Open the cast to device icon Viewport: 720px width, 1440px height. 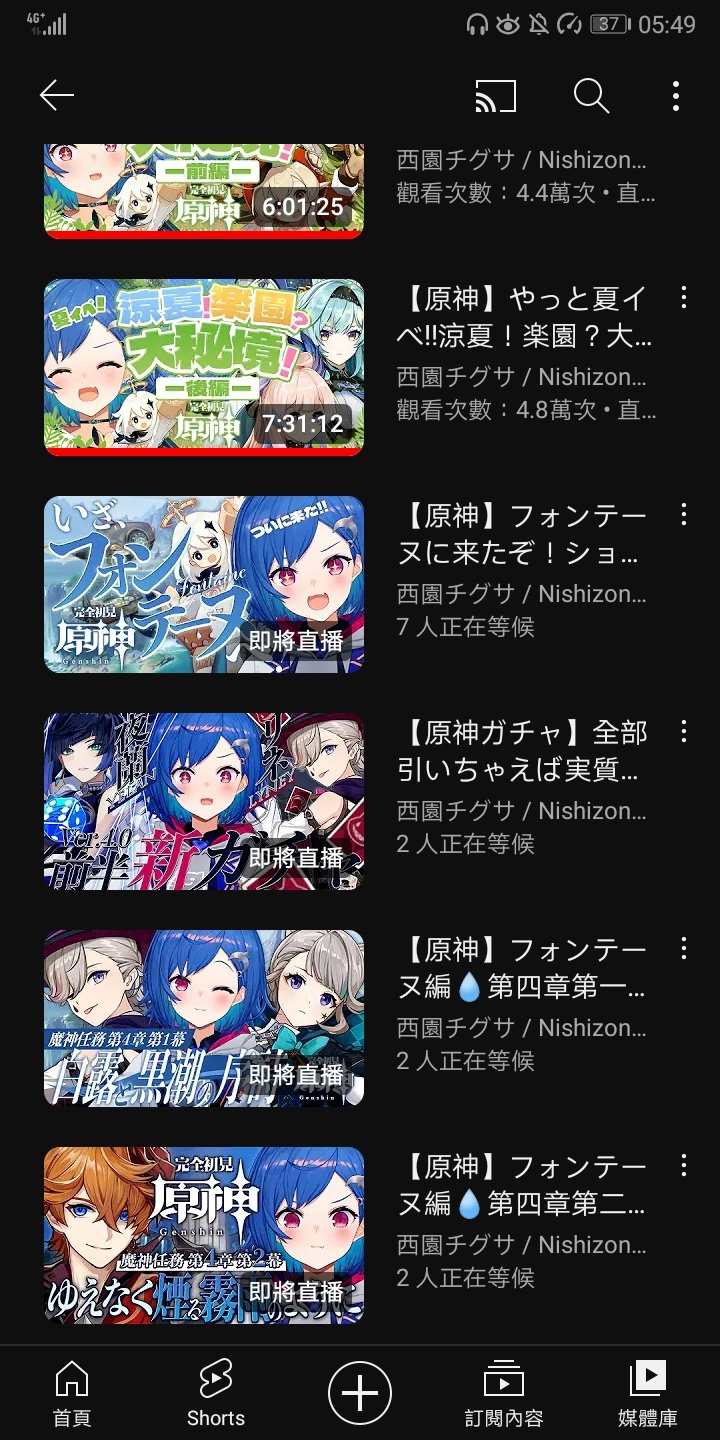pos(495,96)
